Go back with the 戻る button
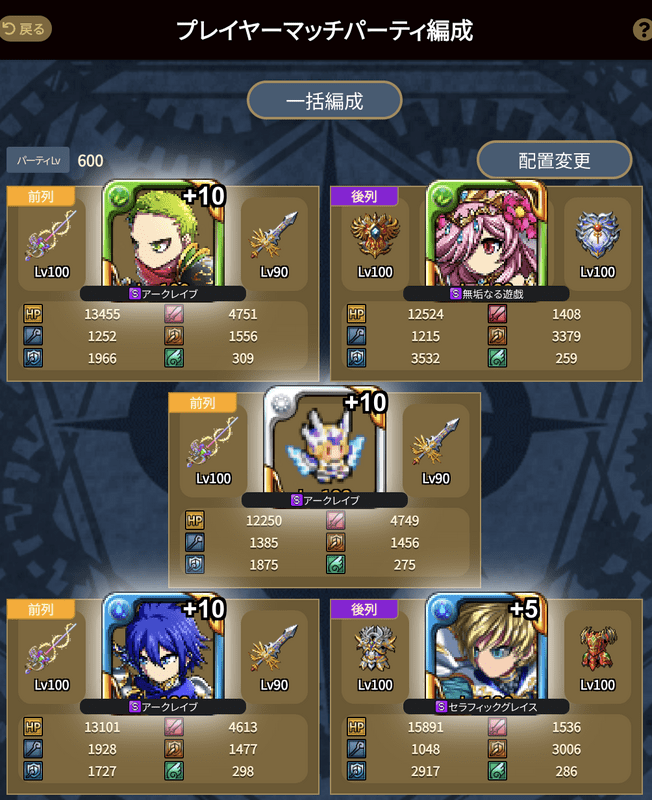This screenshot has height=800, width=652. [x=27, y=29]
